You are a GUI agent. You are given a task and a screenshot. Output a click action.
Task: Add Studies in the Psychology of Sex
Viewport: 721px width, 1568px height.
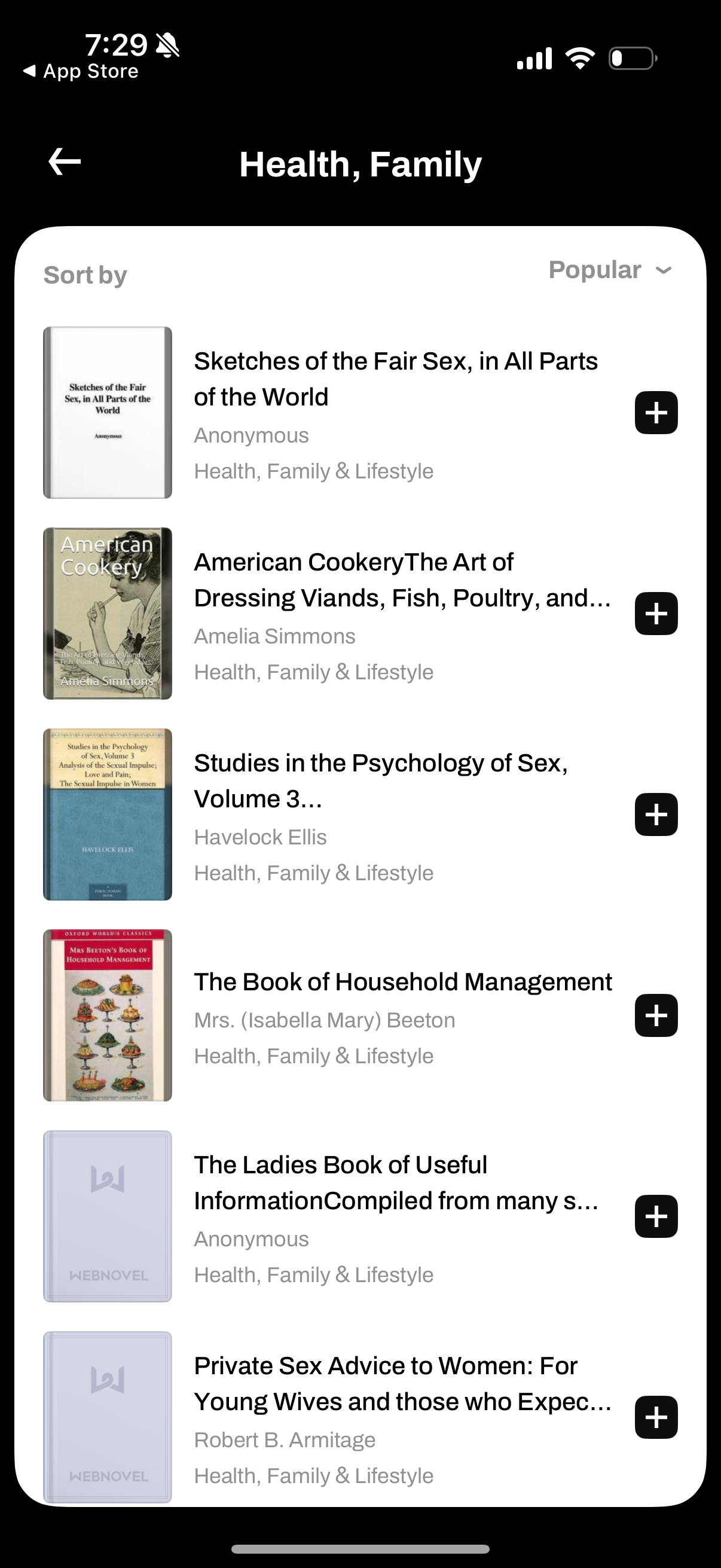click(656, 814)
